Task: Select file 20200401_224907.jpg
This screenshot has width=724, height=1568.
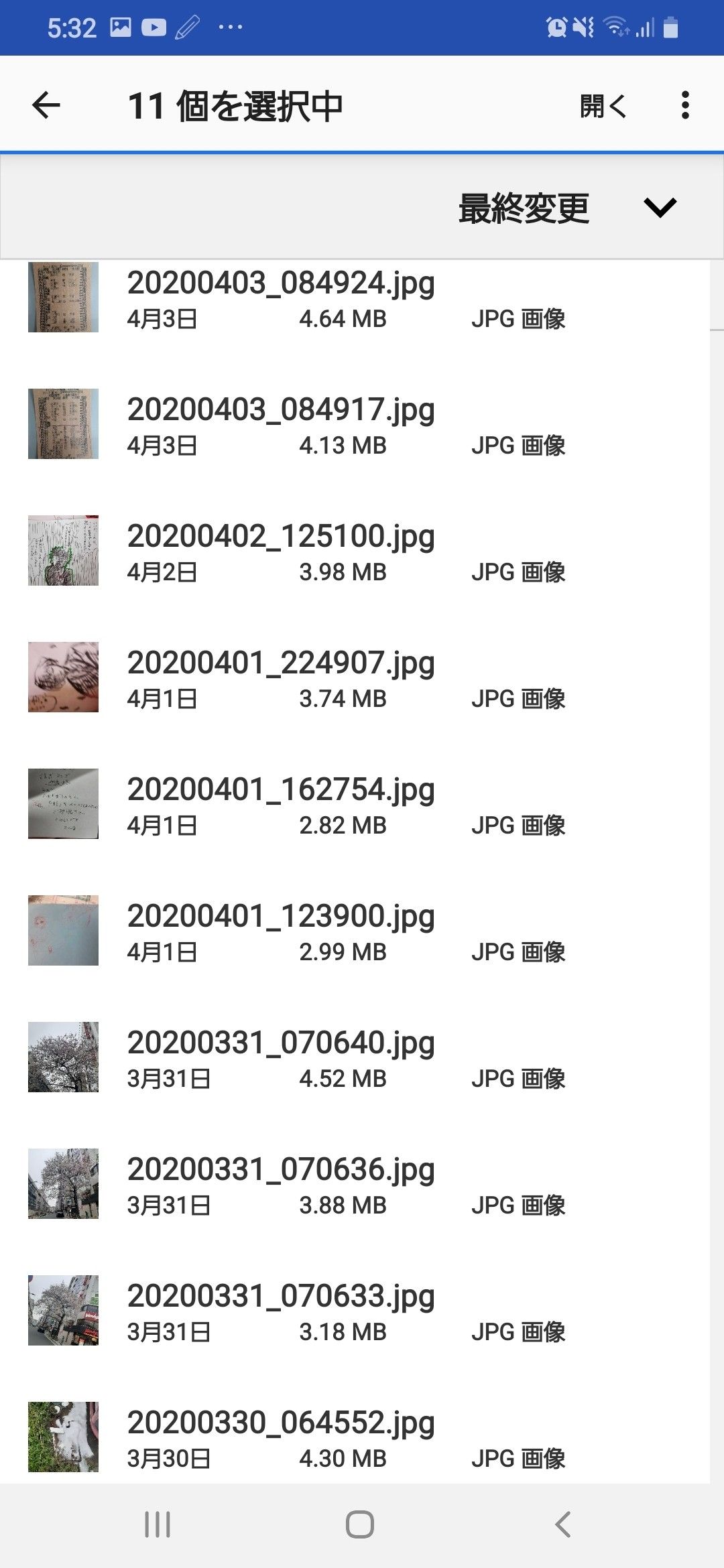Action: click(281, 677)
